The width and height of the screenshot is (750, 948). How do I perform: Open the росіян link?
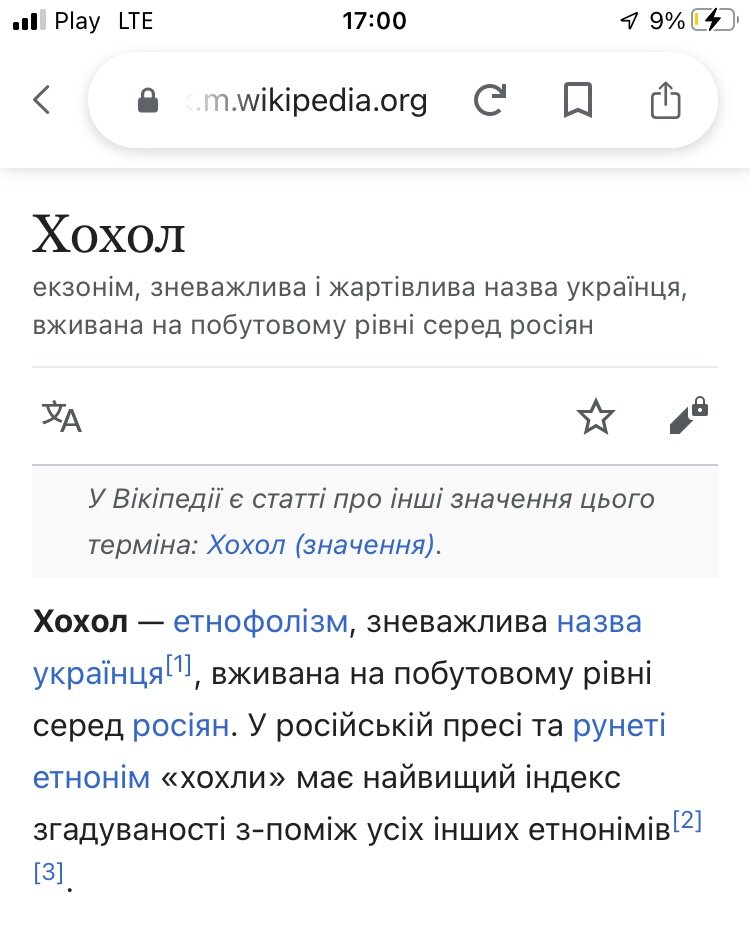click(x=180, y=726)
